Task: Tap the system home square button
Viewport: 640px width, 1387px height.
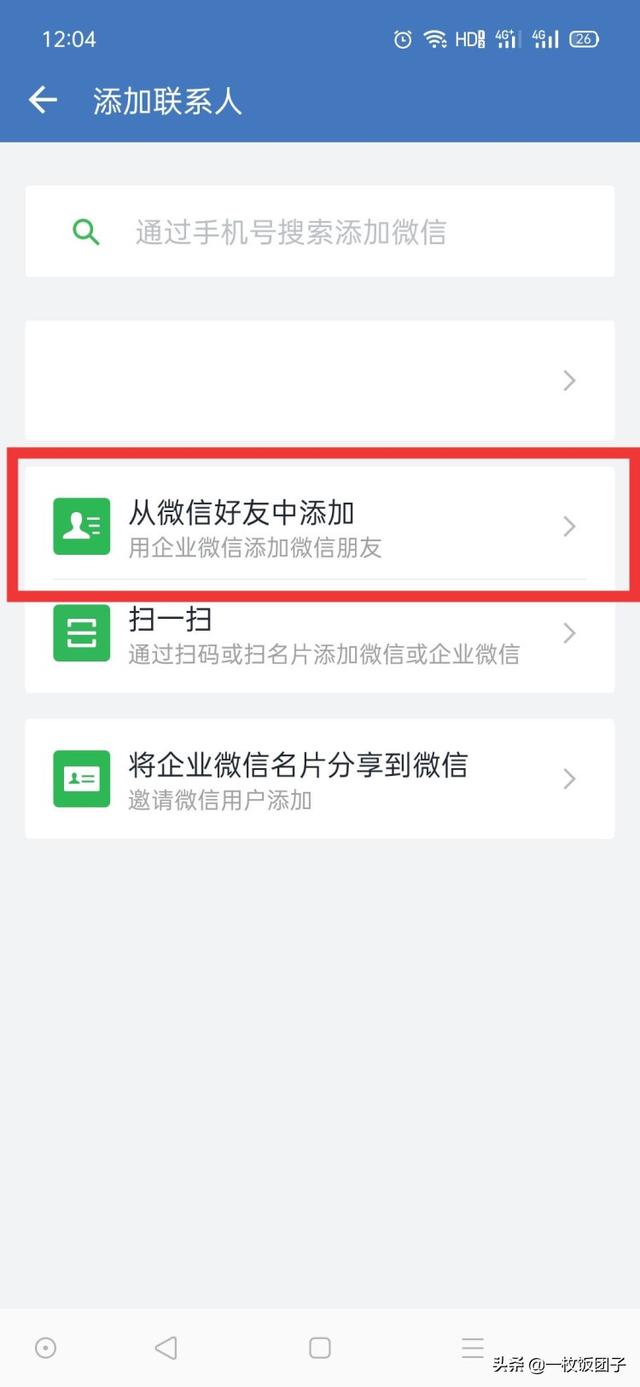Action: (320, 1347)
